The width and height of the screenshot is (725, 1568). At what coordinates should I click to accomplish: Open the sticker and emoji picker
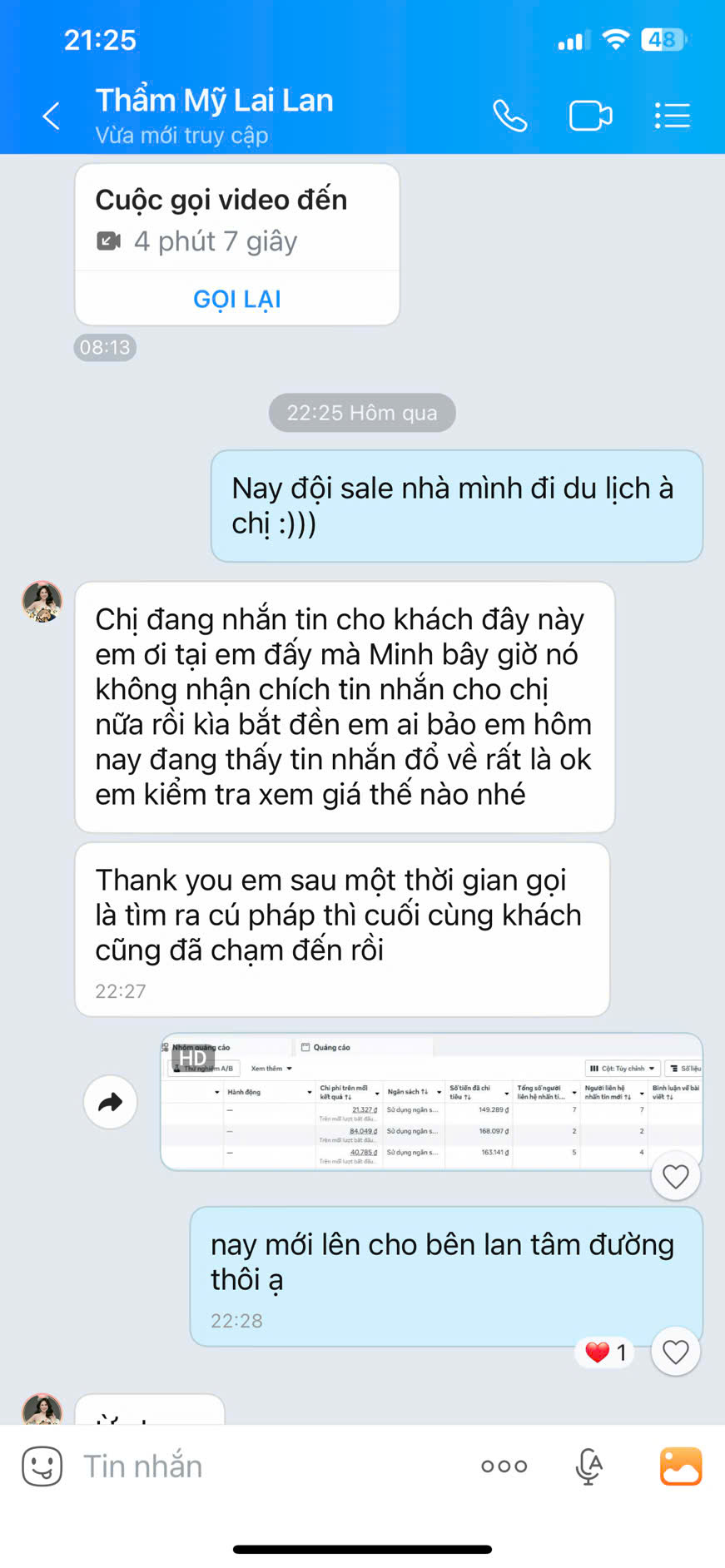click(41, 1466)
